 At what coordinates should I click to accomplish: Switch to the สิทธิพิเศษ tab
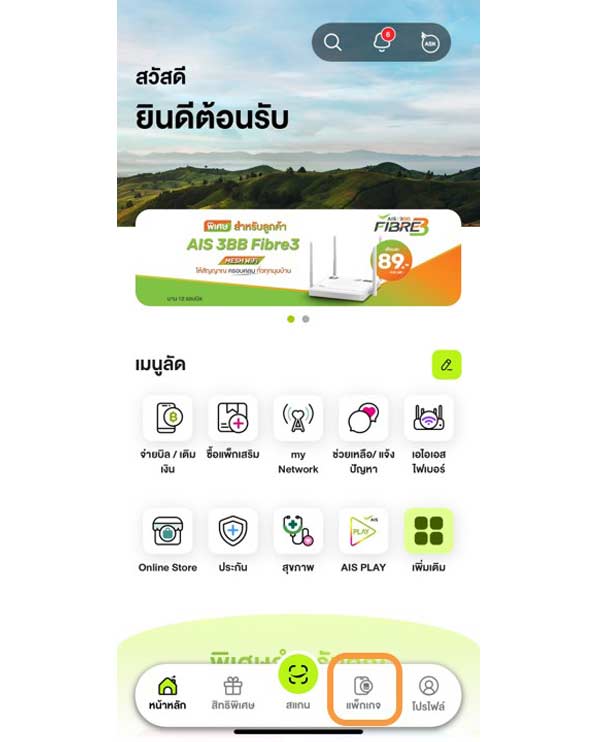pyautogui.click(x=233, y=693)
